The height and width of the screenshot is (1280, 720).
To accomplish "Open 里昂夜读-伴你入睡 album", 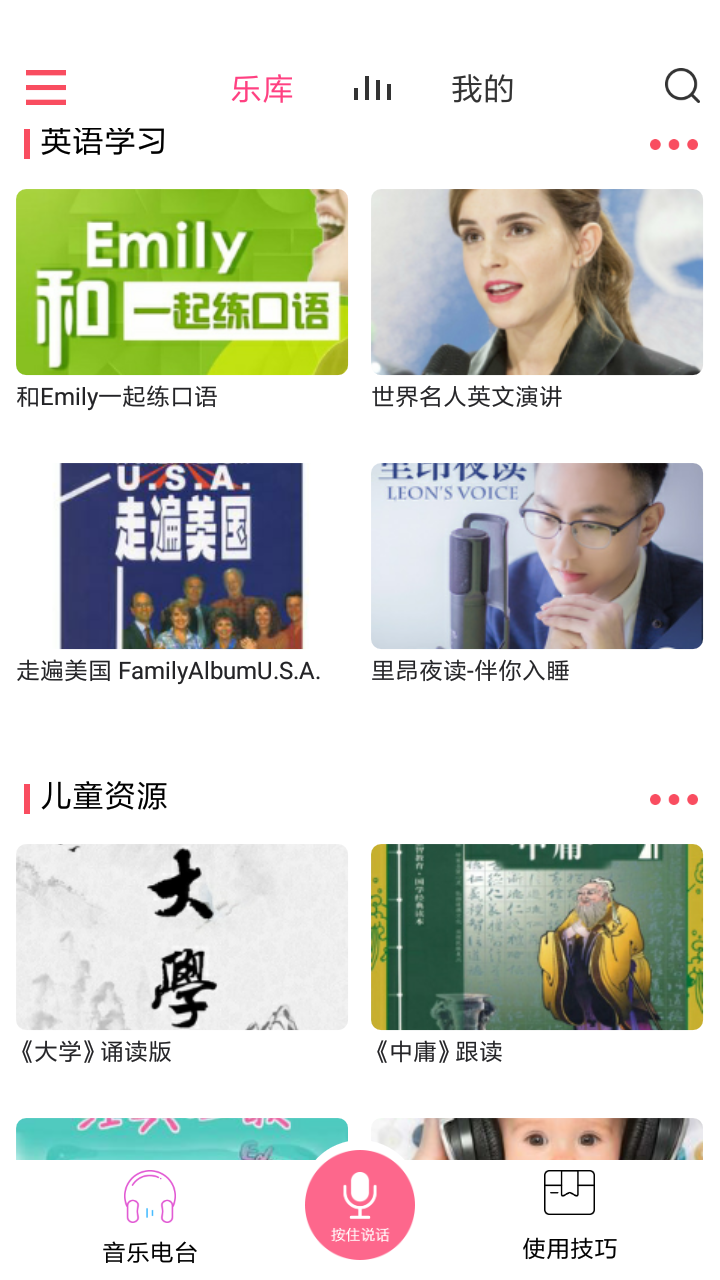I will point(537,556).
